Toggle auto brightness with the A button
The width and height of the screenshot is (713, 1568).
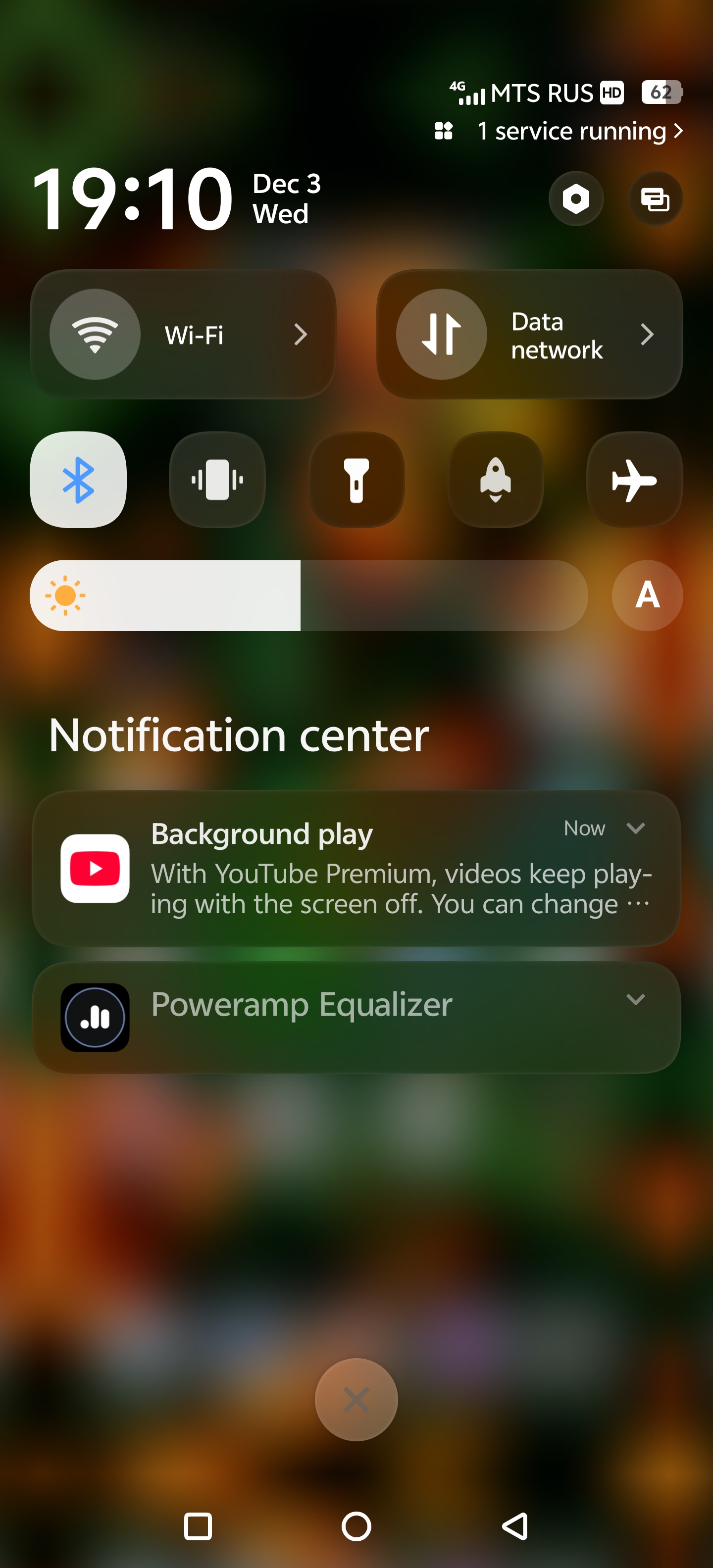pos(647,595)
